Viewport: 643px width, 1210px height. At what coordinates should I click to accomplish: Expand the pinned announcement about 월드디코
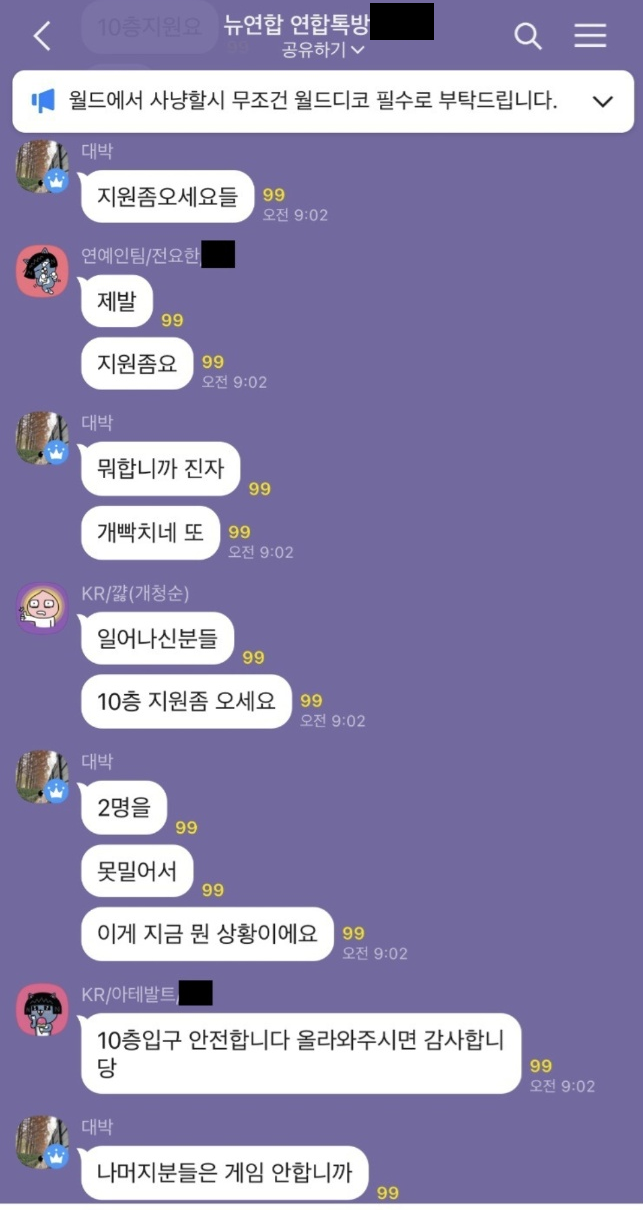(602, 101)
